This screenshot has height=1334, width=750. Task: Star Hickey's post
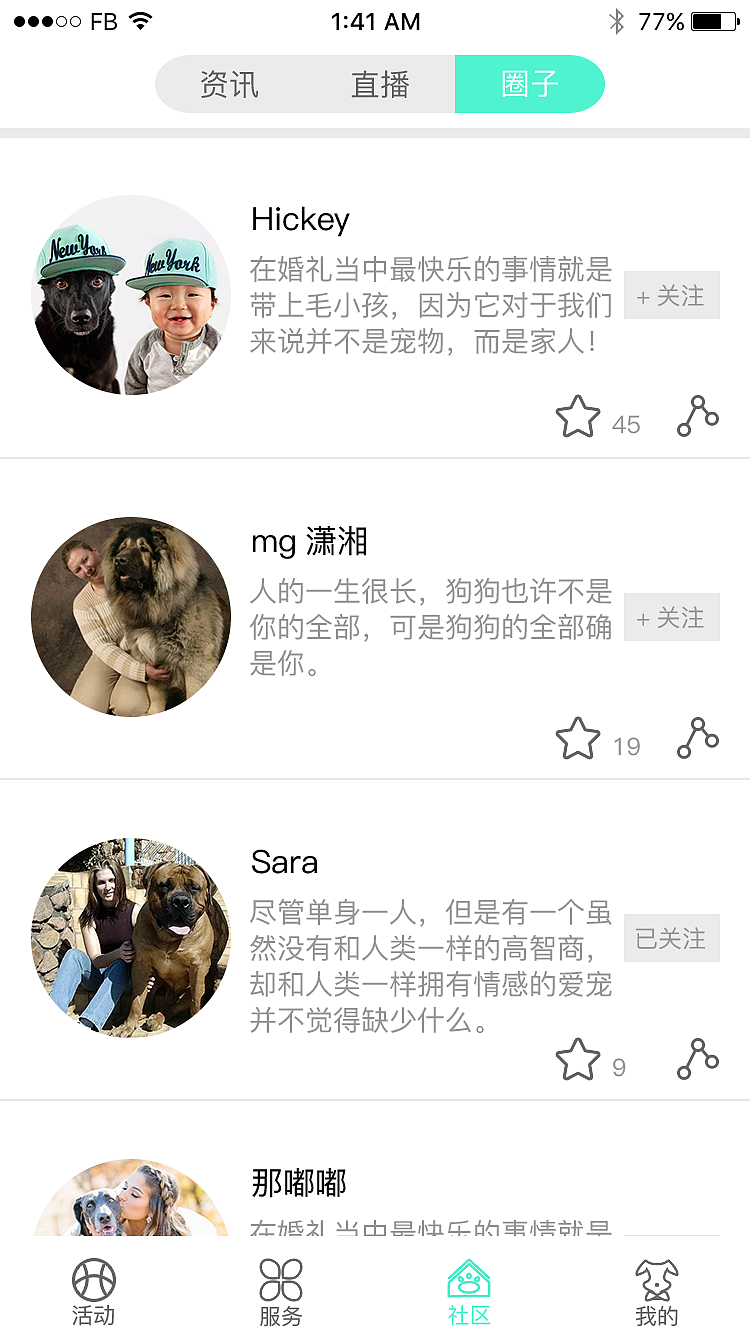pyautogui.click(x=578, y=417)
